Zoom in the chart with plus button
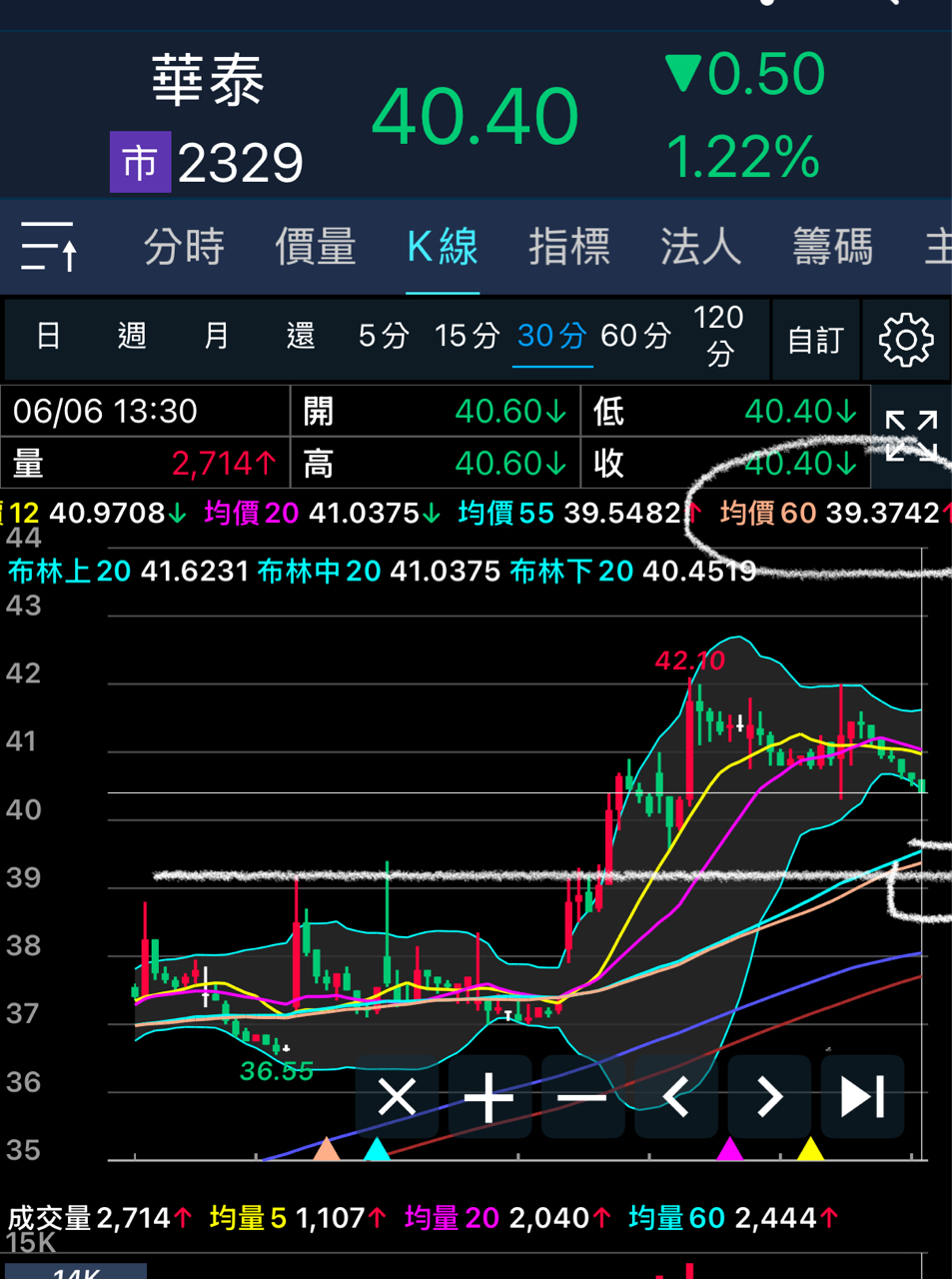The width and height of the screenshot is (952, 1279). pyautogui.click(x=489, y=1097)
